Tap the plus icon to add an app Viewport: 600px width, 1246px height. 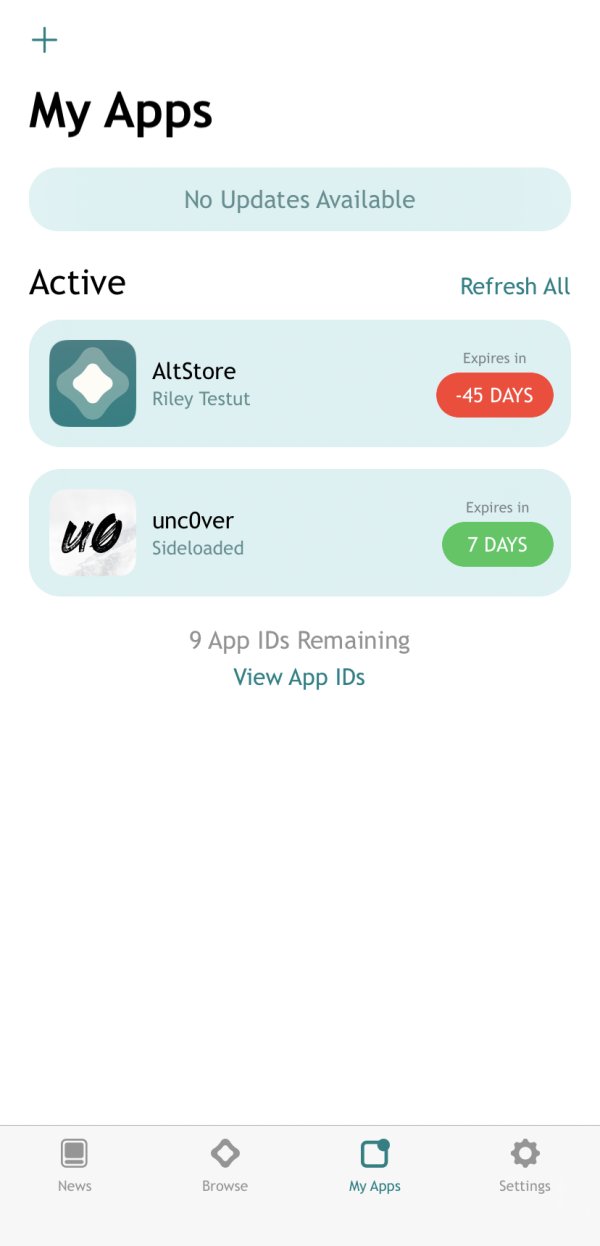click(45, 40)
